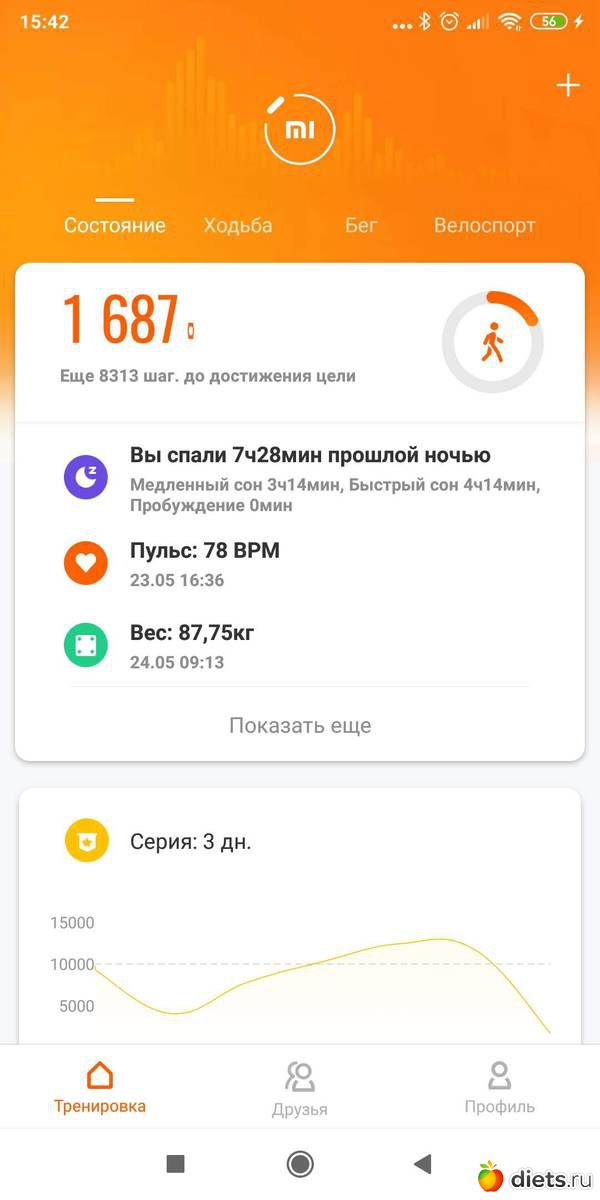Select the Состояние tab
Viewport: 600px width, 1200px height.
[115, 225]
